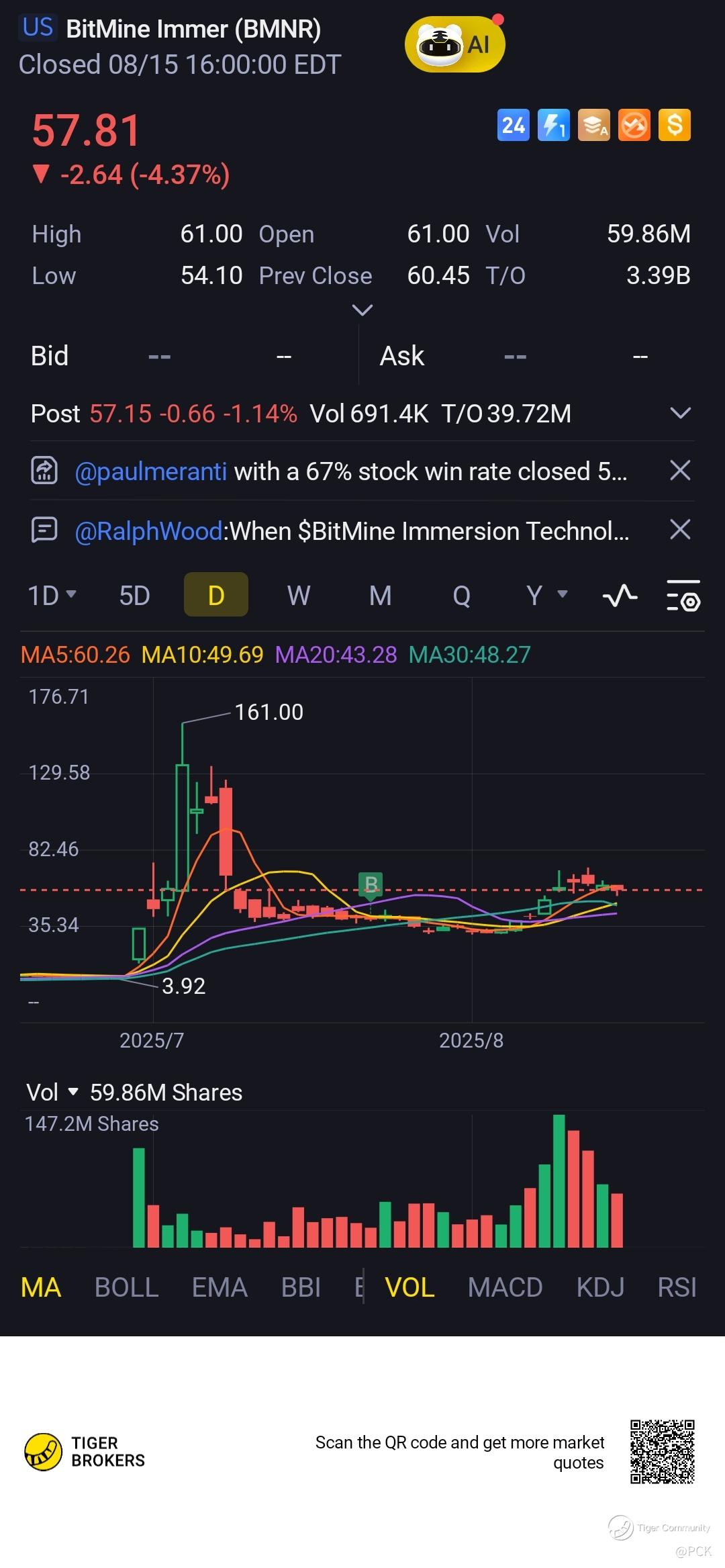Open the Y timeframe dropdown

[x=546, y=595]
